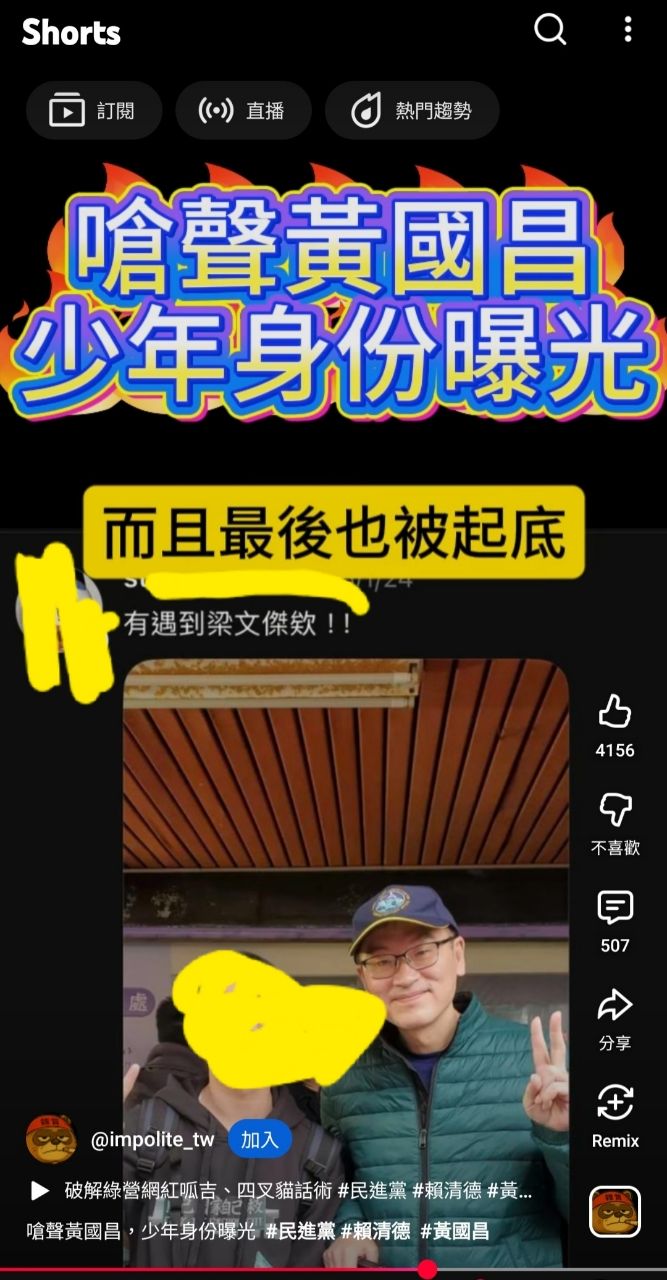
Task: Open the #黃國昌 hashtag in the caption
Action: (454, 1231)
